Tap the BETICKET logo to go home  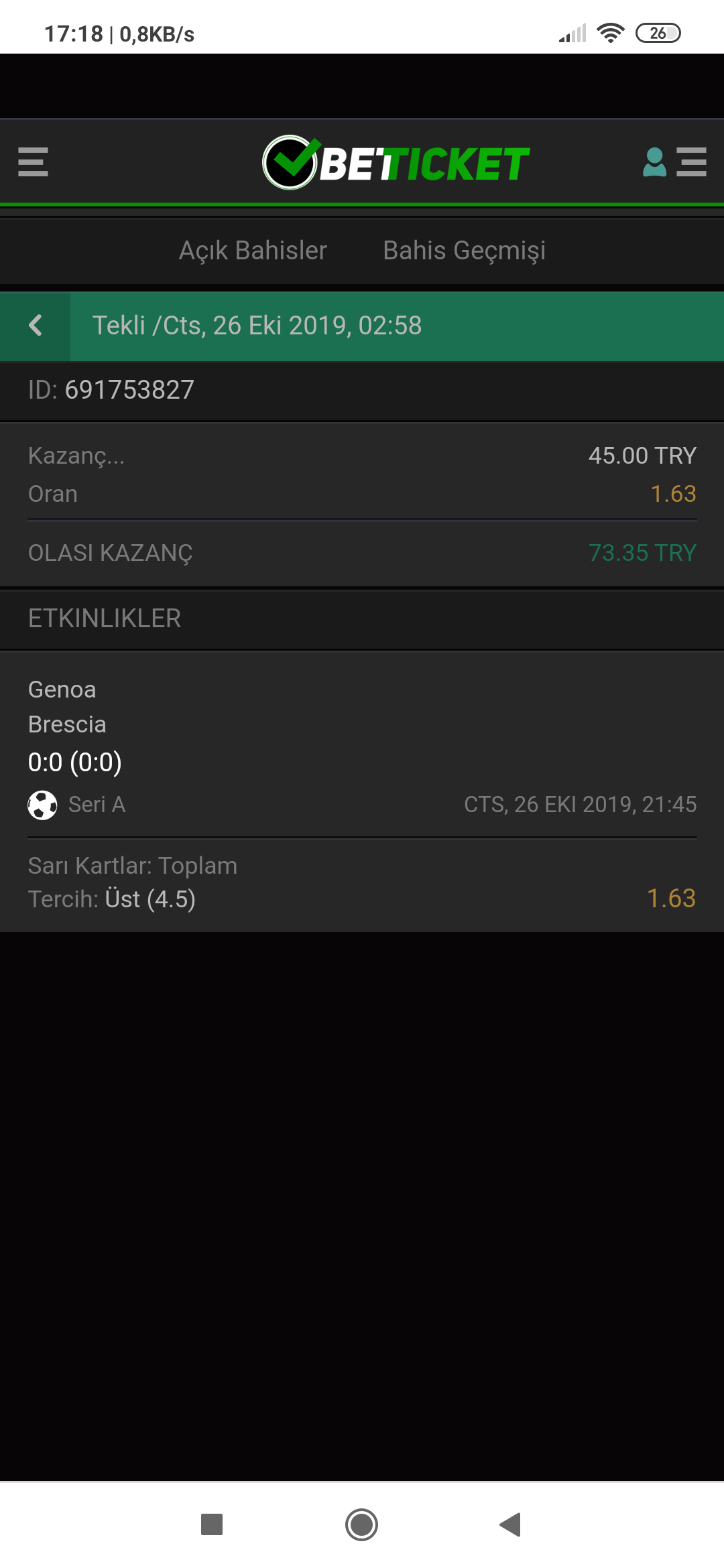pos(396,163)
